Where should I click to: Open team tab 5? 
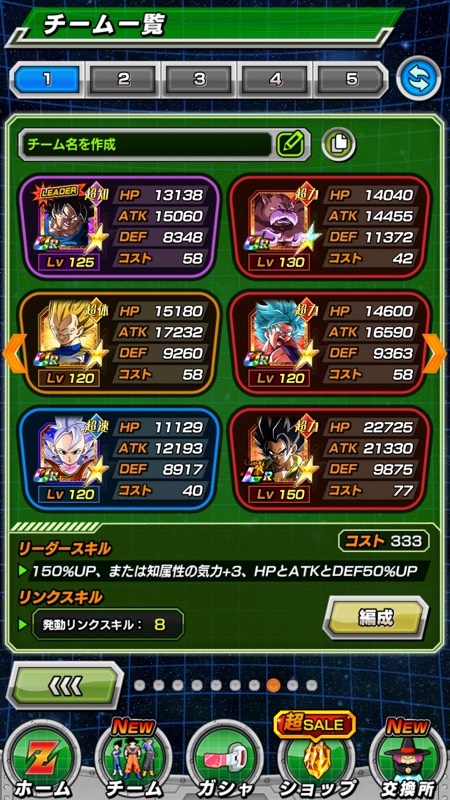351,80
